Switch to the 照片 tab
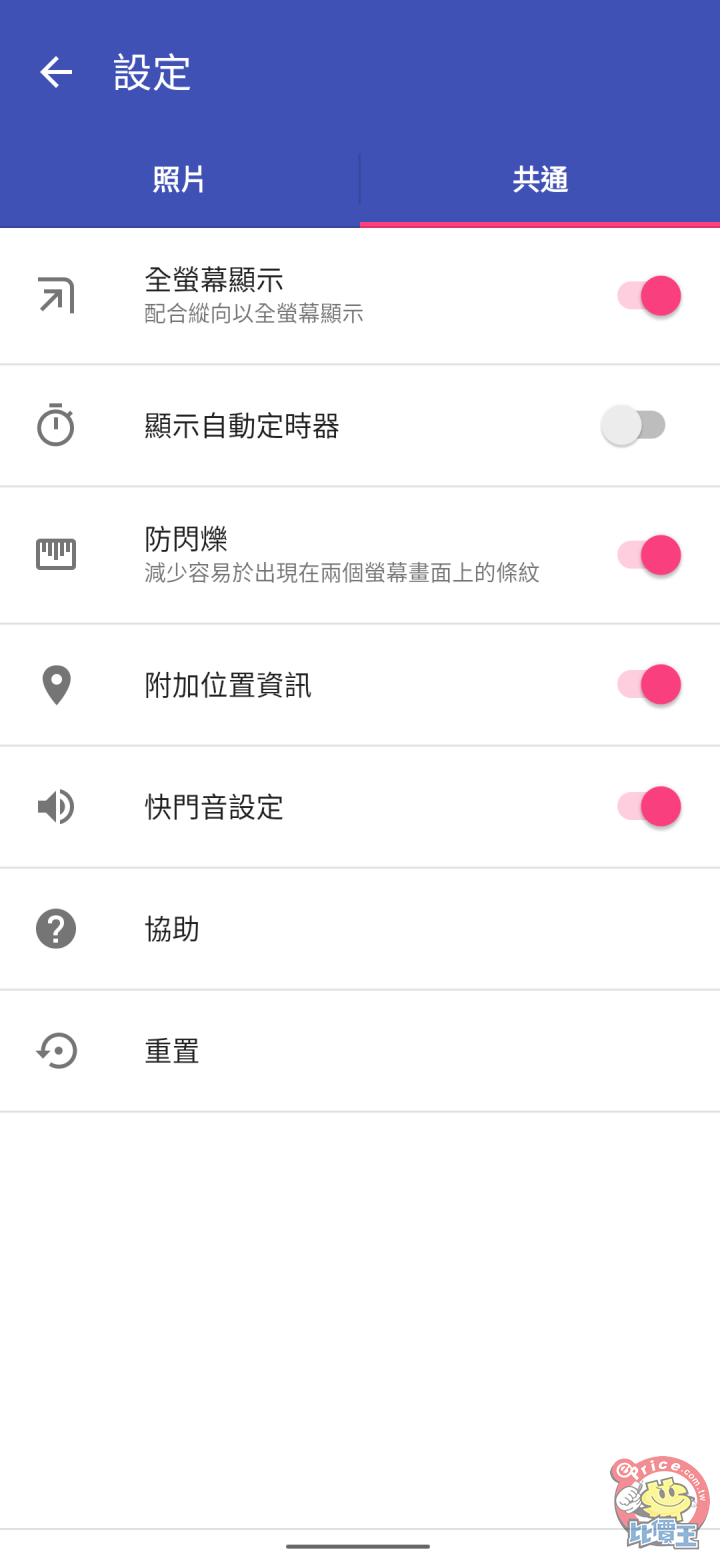The image size is (720, 1560). point(180,180)
